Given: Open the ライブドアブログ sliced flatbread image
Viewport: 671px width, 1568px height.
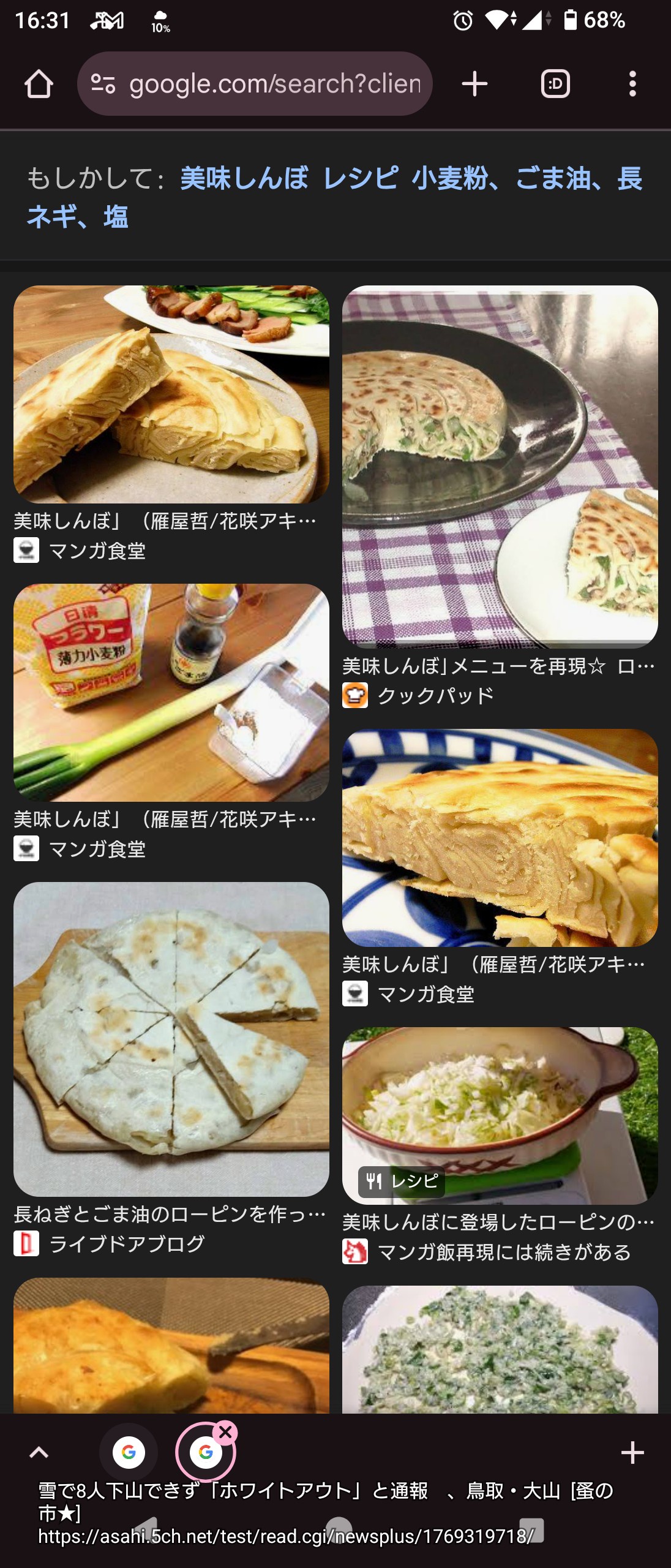Looking at the screenshot, I should tap(171, 1039).
